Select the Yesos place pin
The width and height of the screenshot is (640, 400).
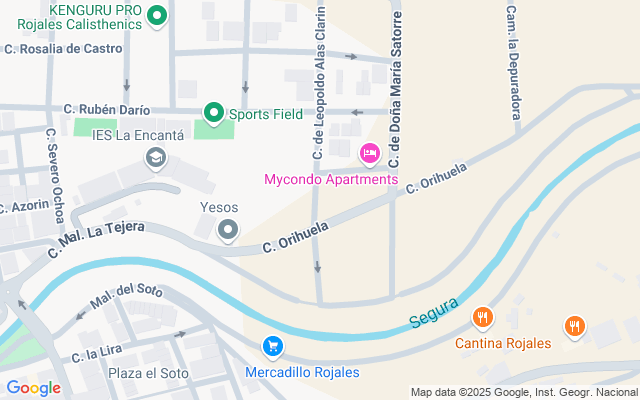[228, 231]
